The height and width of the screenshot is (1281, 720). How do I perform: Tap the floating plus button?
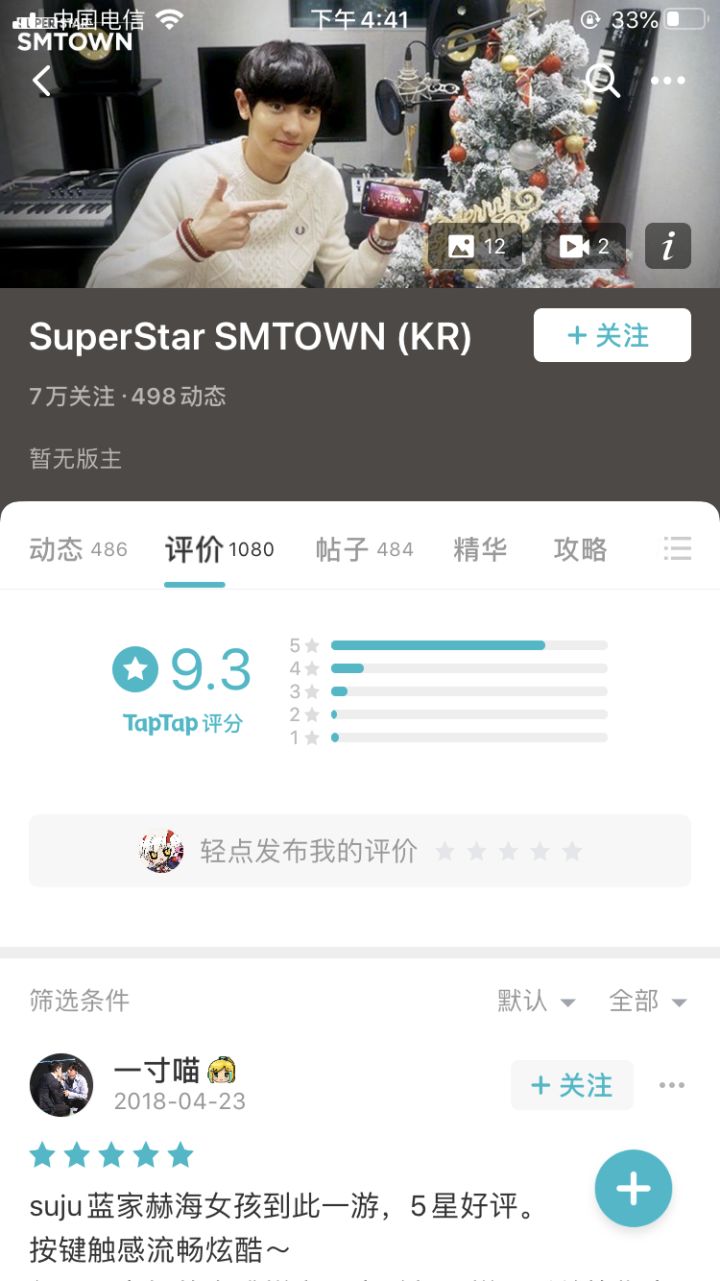point(633,1188)
